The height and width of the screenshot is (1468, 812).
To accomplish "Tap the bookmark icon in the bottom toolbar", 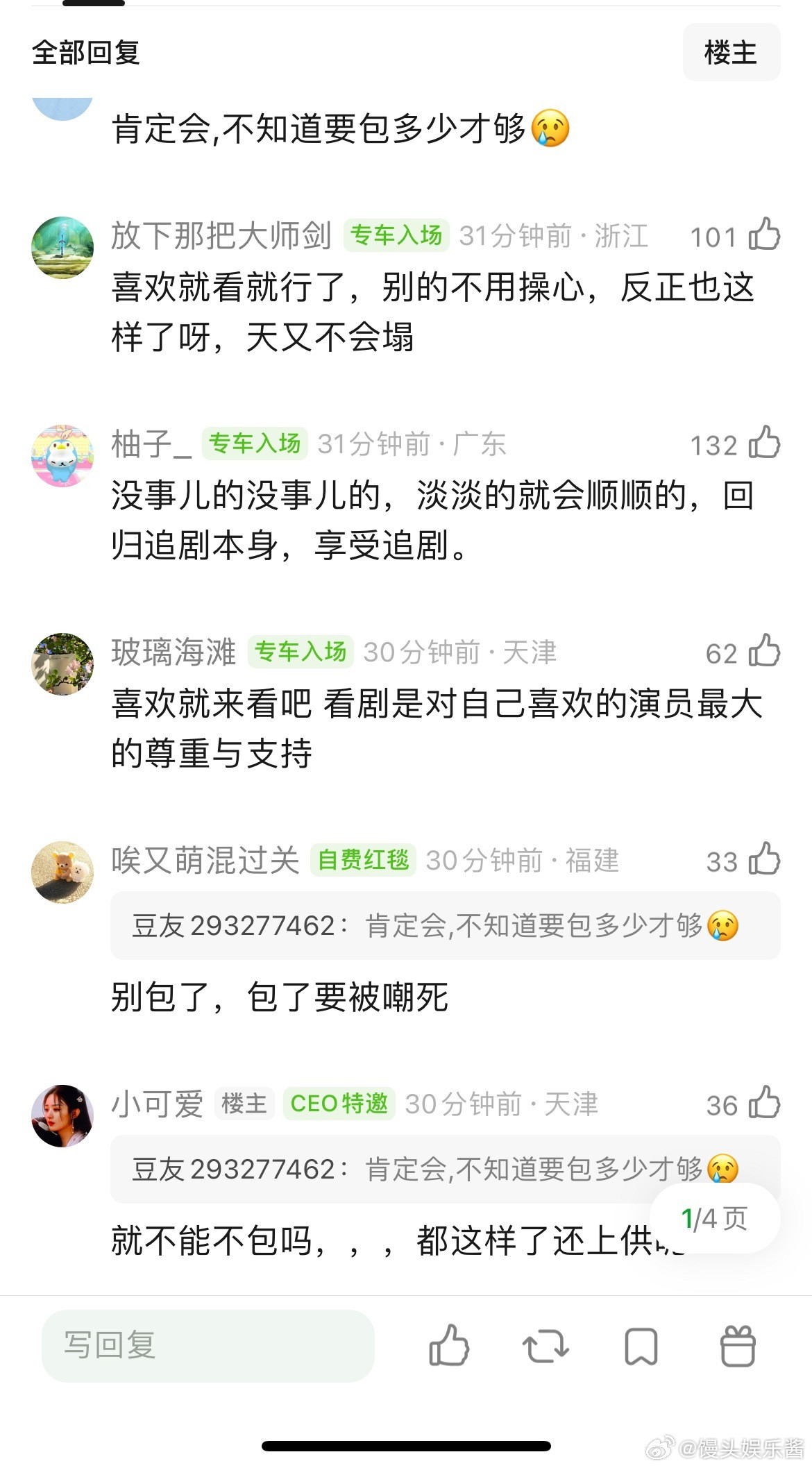I will coord(642,1347).
